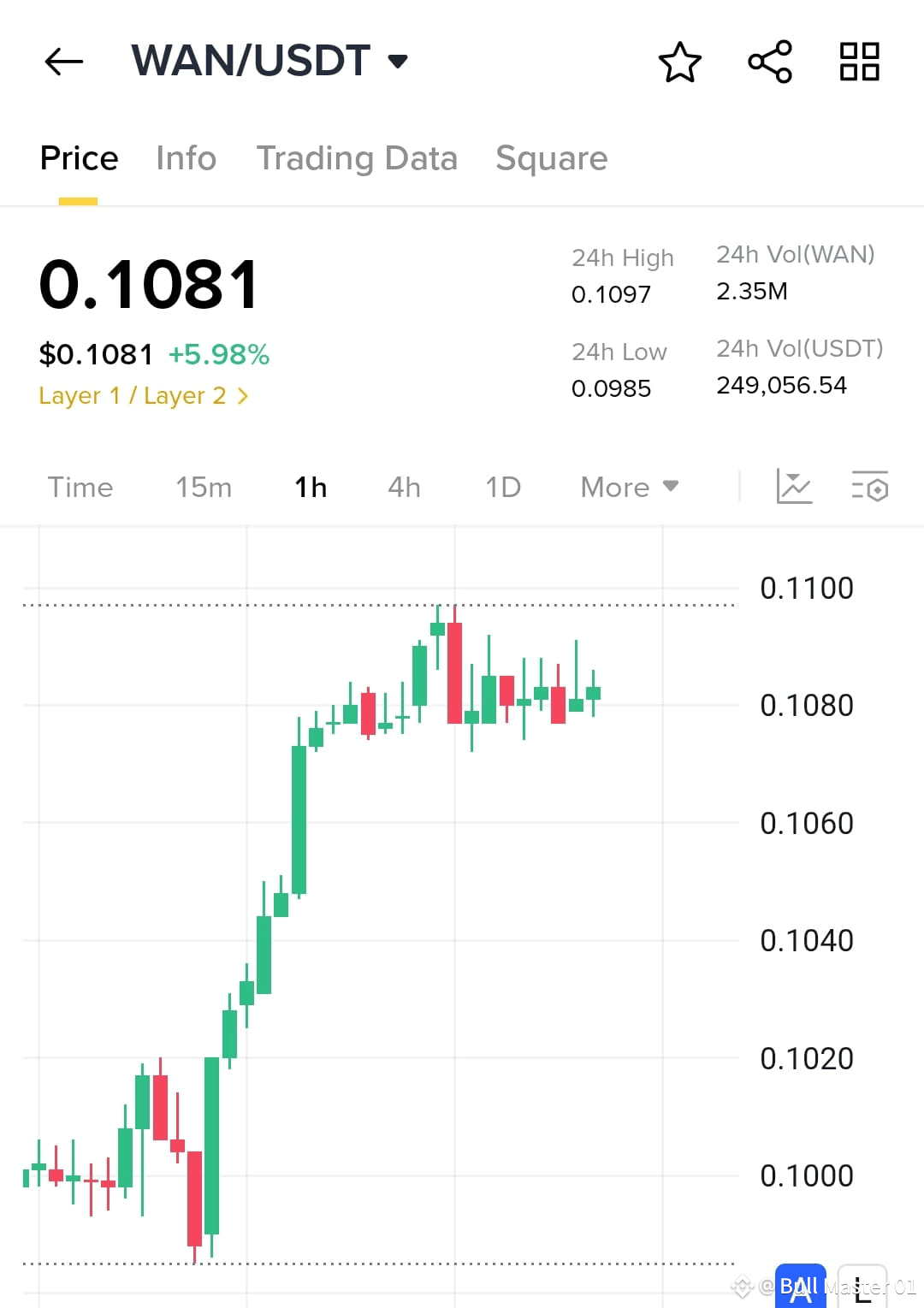Select the Time chart view
The height and width of the screenshot is (1308, 924).
(x=80, y=486)
